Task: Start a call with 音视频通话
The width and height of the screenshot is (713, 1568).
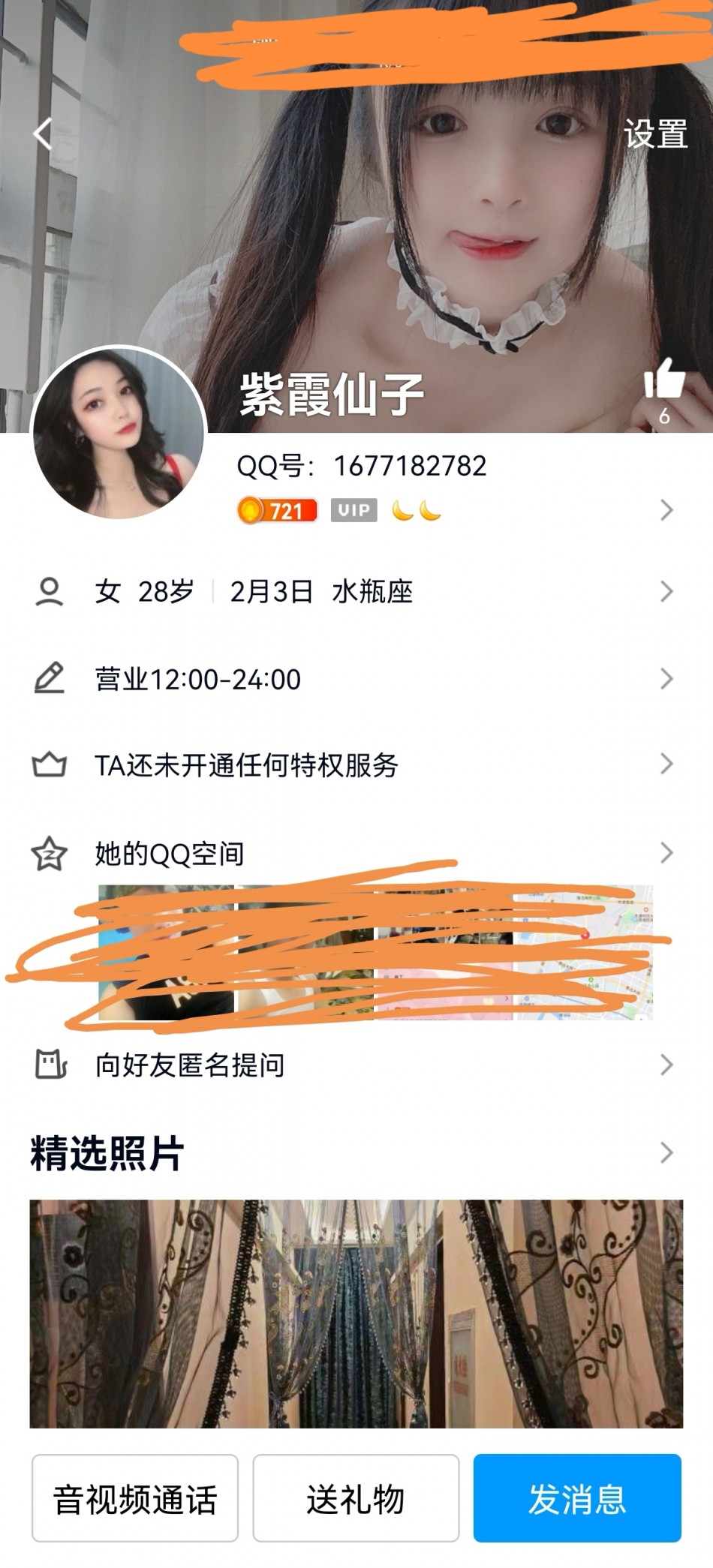Action: click(x=135, y=1498)
